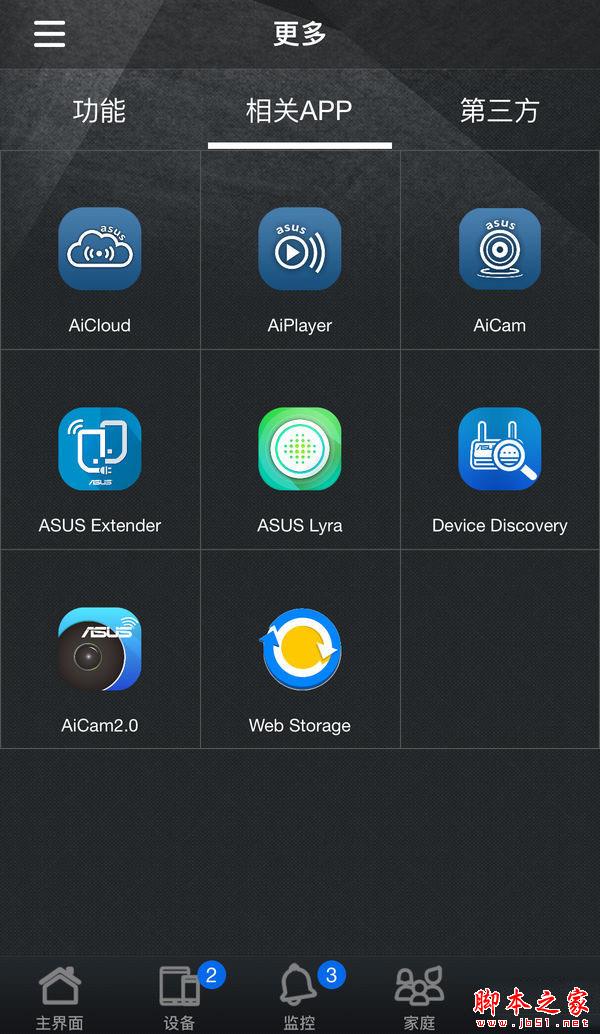This screenshot has width=600, height=1034.
Task: Select the 相关APP tab
Action: [299, 111]
